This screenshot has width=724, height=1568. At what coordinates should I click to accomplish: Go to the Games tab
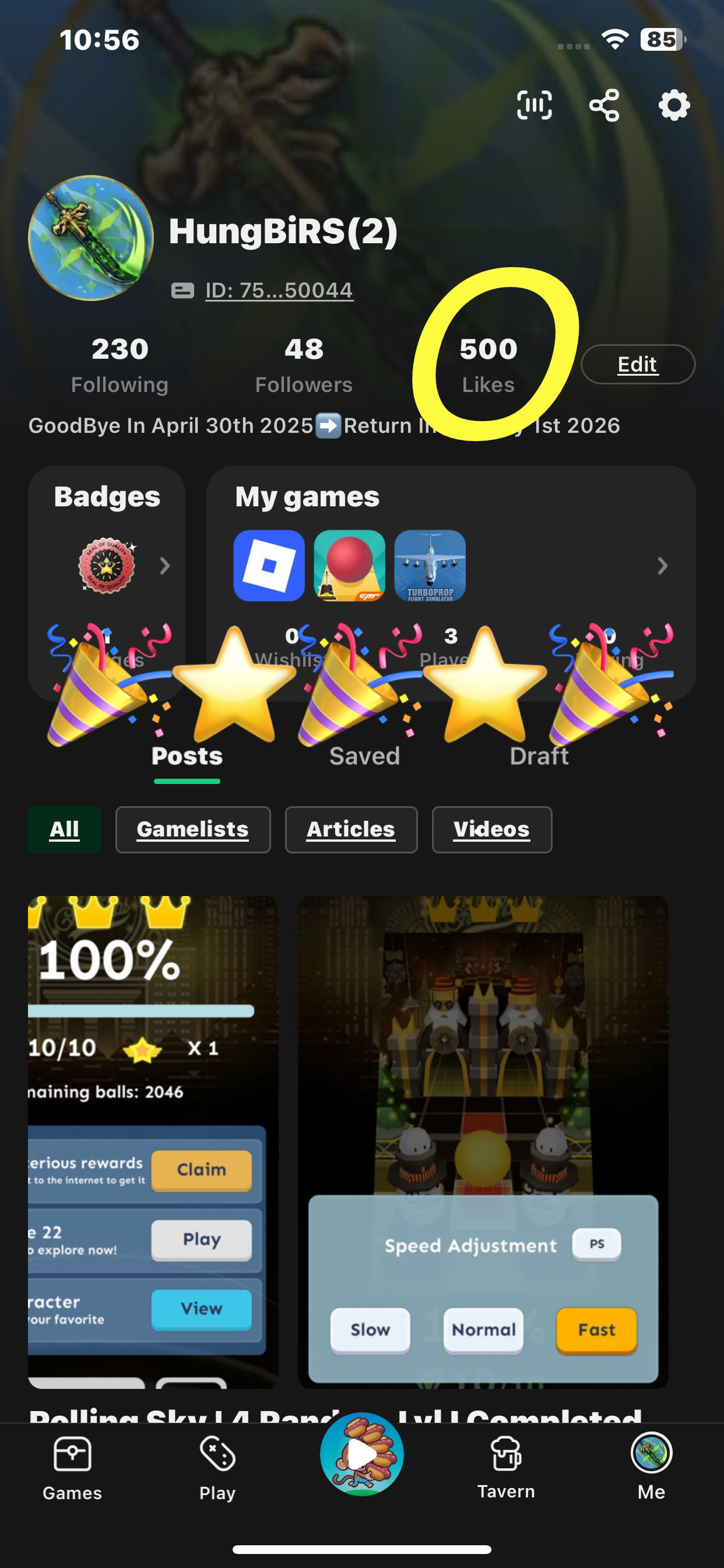pyautogui.click(x=72, y=1468)
